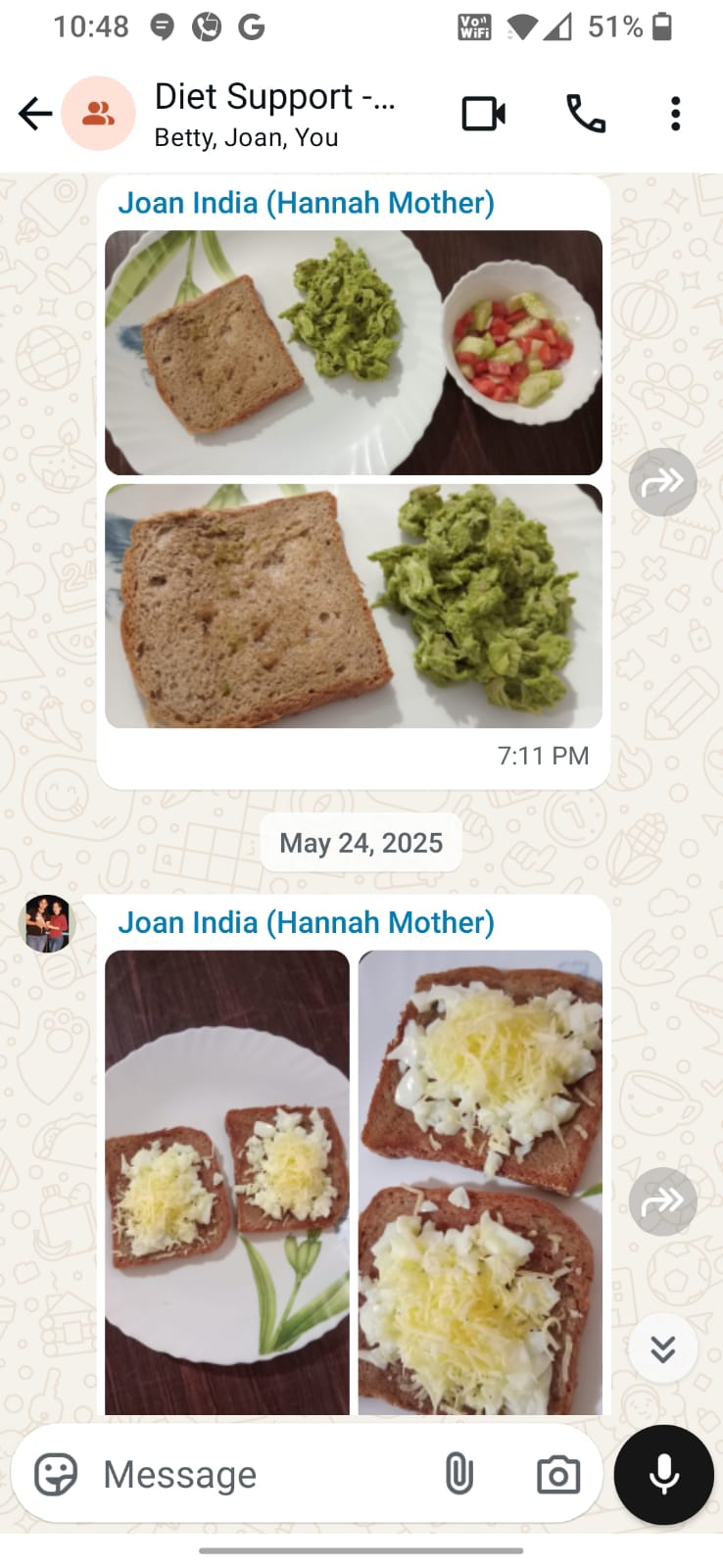
Task: Open the plate with two cheese toasts photo
Action: (x=227, y=1181)
